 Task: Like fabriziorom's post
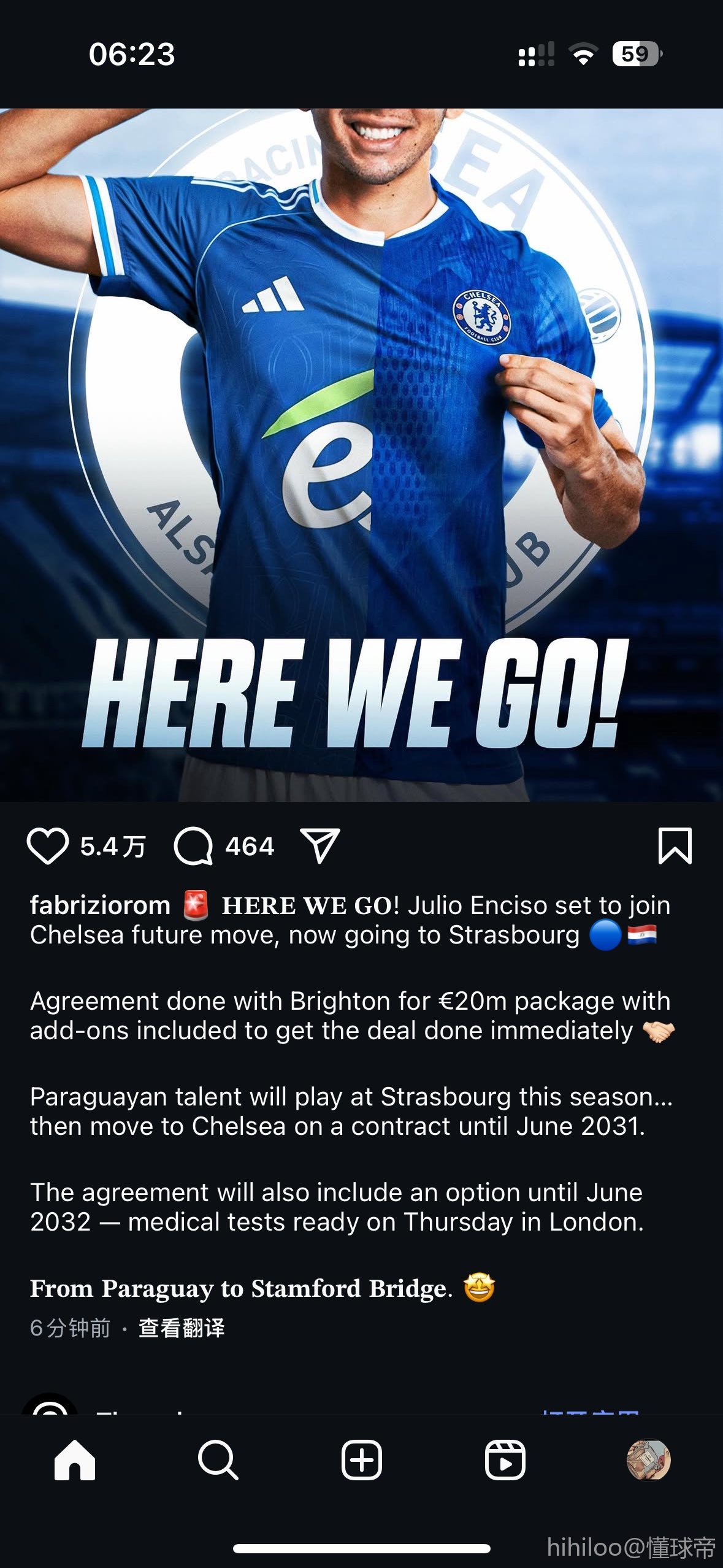47,847
